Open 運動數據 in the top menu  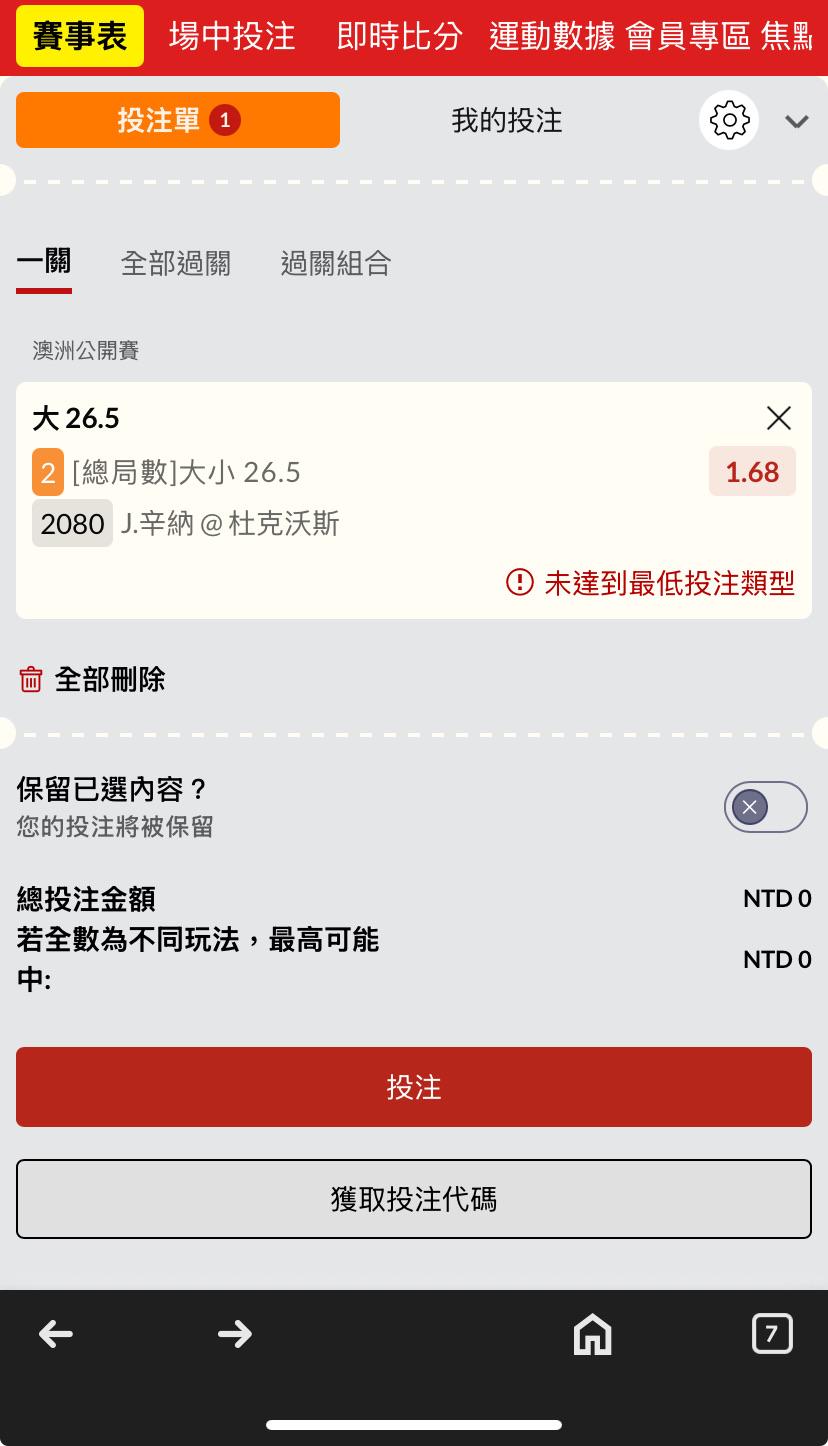click(x=553, y=37)
